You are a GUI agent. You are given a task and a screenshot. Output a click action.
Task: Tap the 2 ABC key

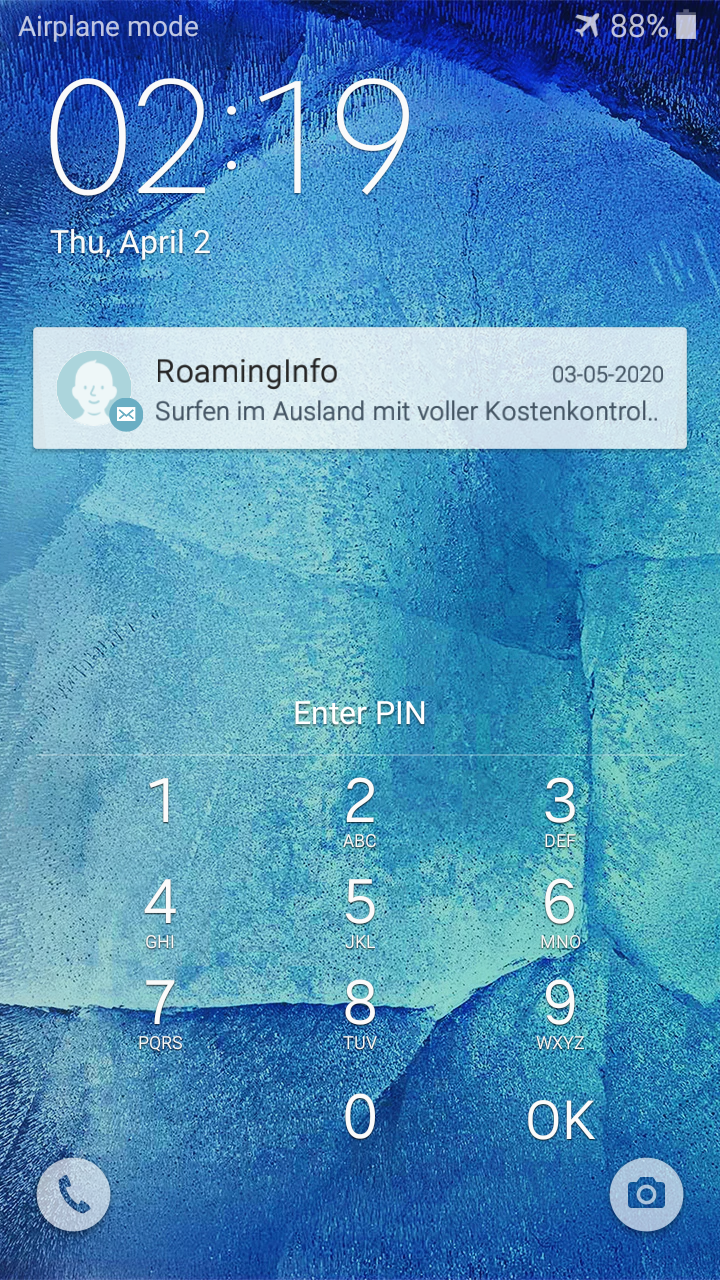tap(360, 810)
